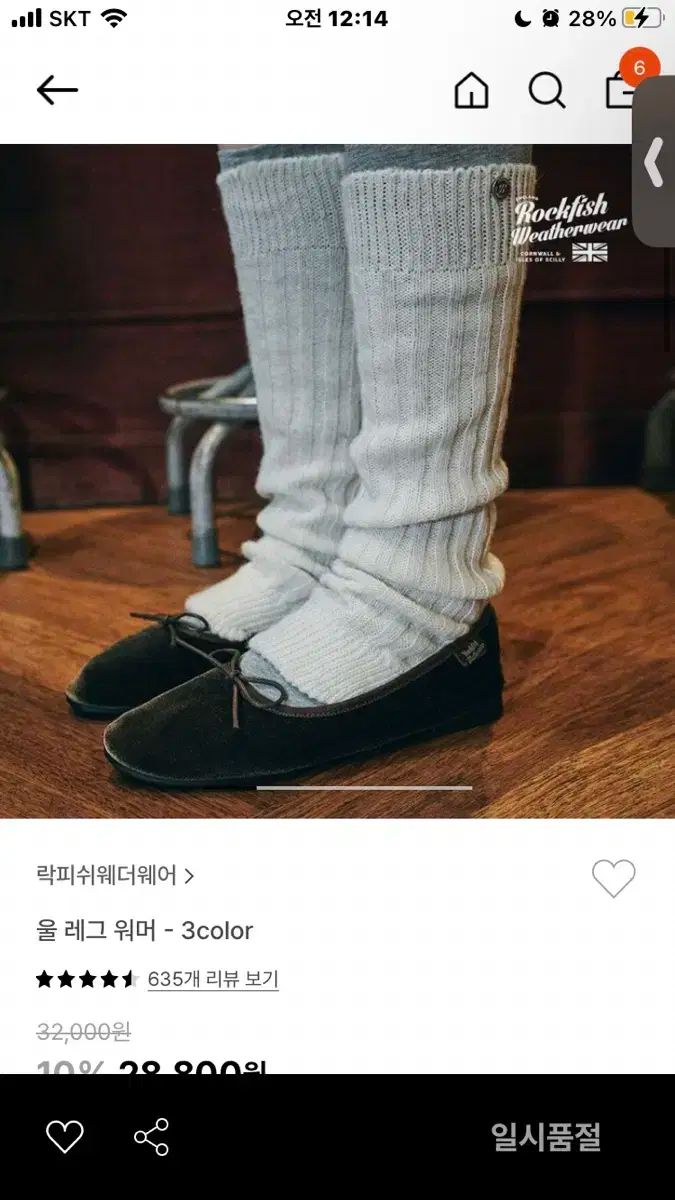Screen dimensions: 675x1200
Task: Like the product with the heart outline
Action: tap(613, 878)
